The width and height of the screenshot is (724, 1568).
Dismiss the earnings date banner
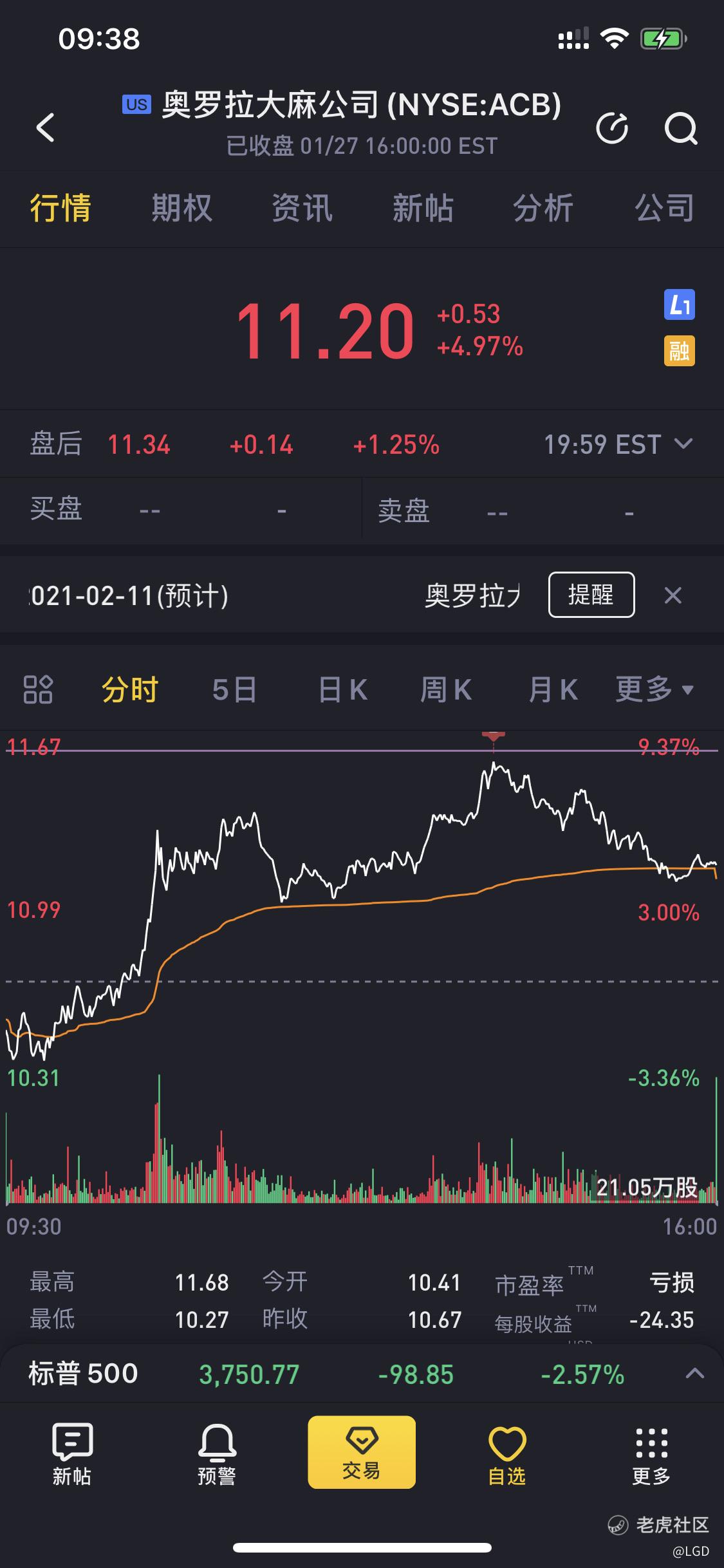(673, 595)
